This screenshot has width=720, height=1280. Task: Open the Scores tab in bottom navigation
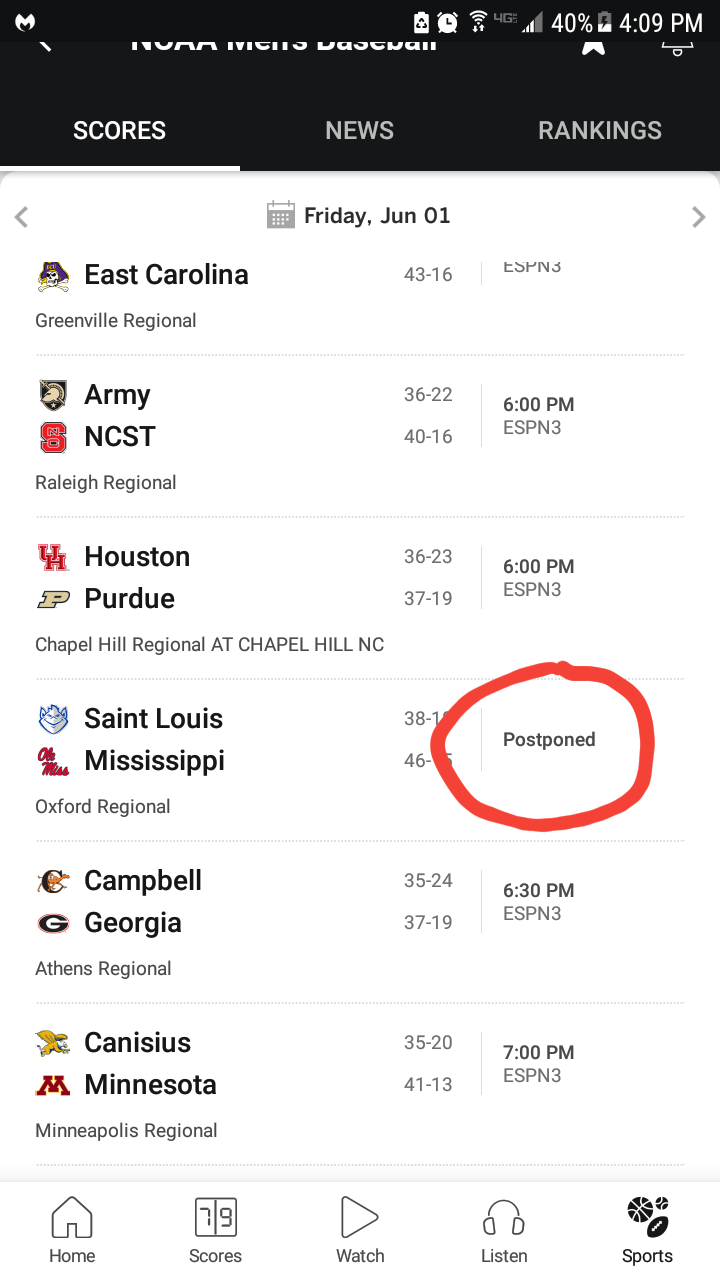coord(216,1231)
